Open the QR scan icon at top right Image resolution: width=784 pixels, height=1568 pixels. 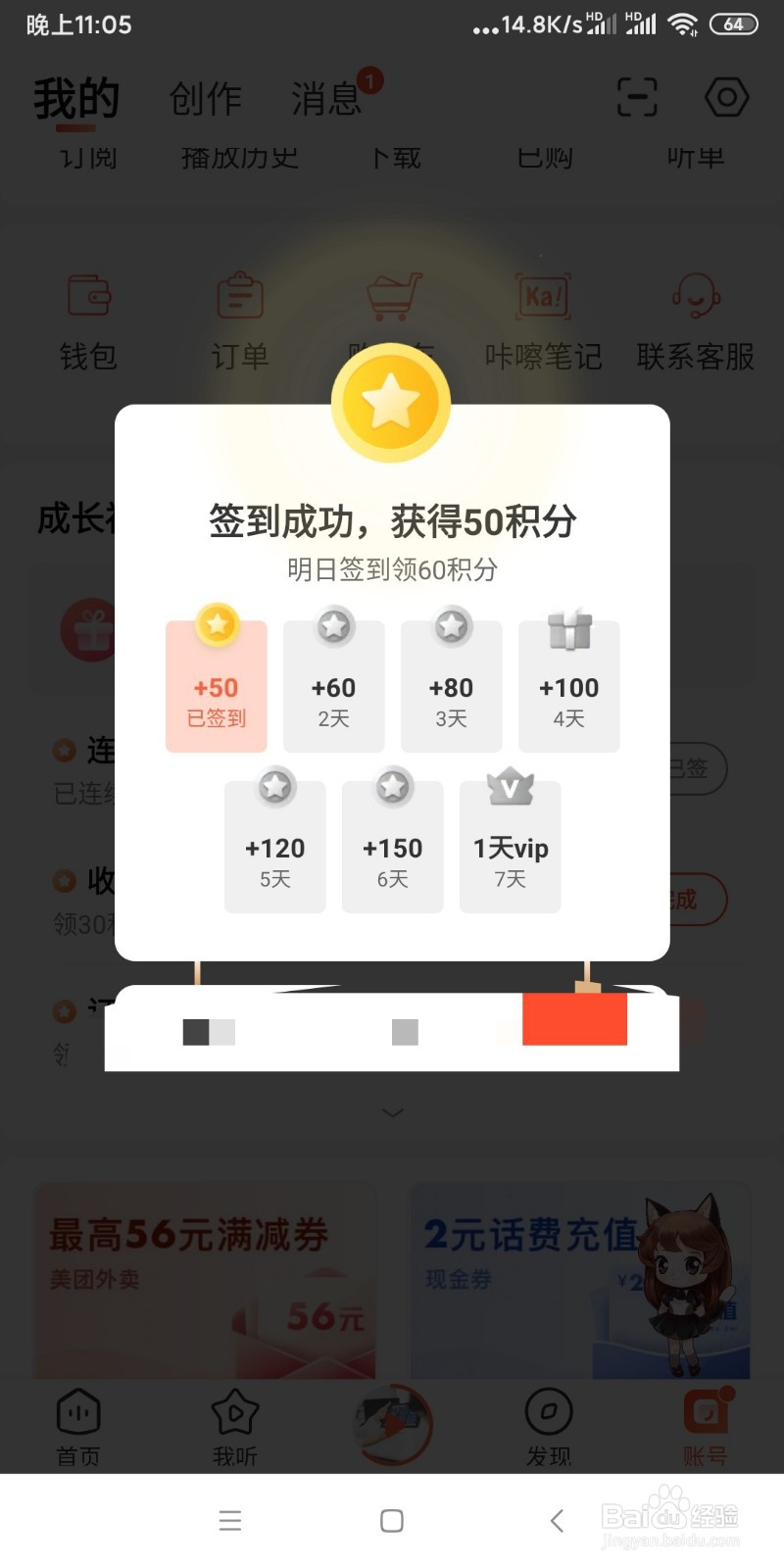(637, 95)
